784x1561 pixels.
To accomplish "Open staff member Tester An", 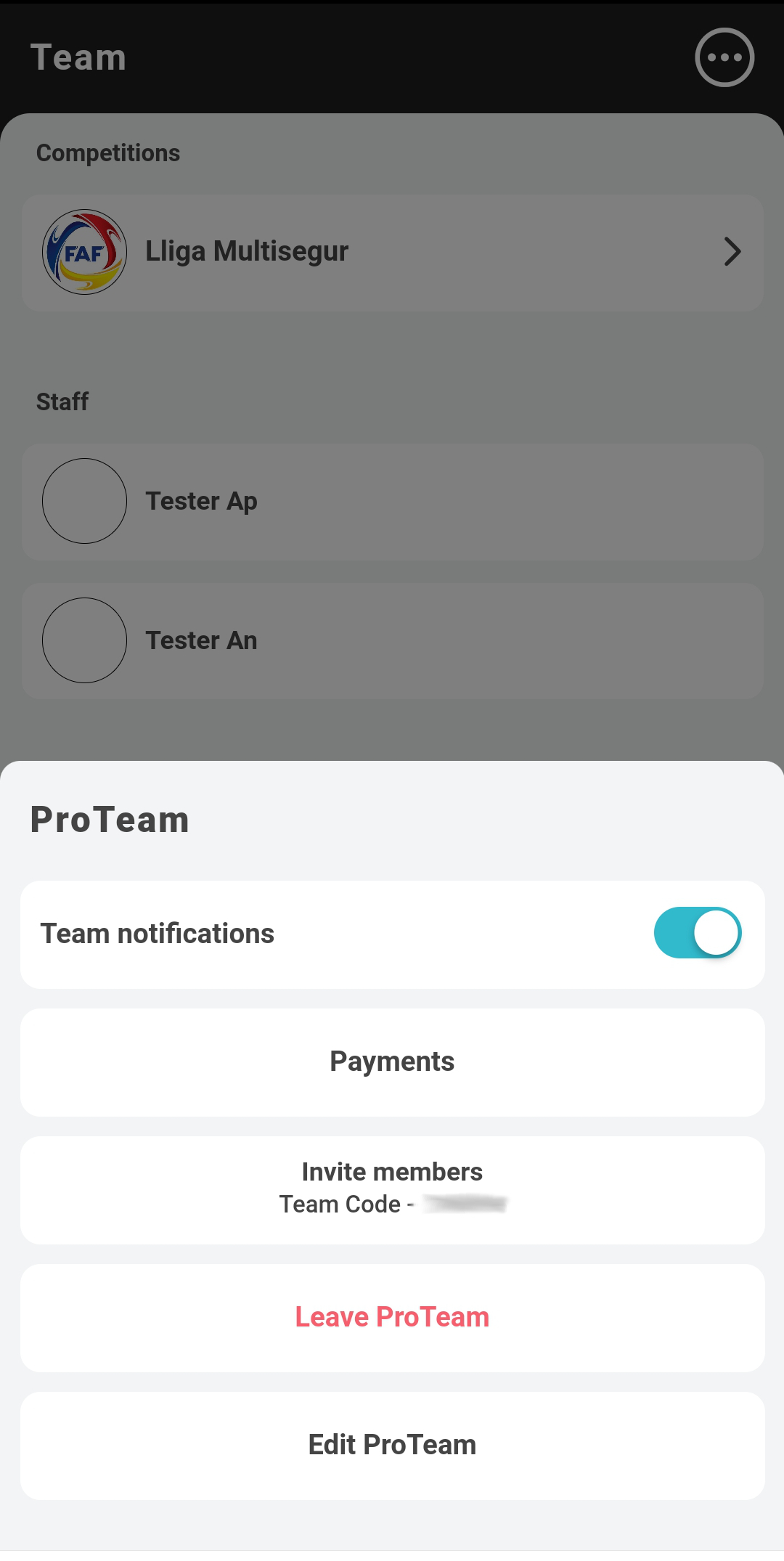I will (x=392, y=640).
